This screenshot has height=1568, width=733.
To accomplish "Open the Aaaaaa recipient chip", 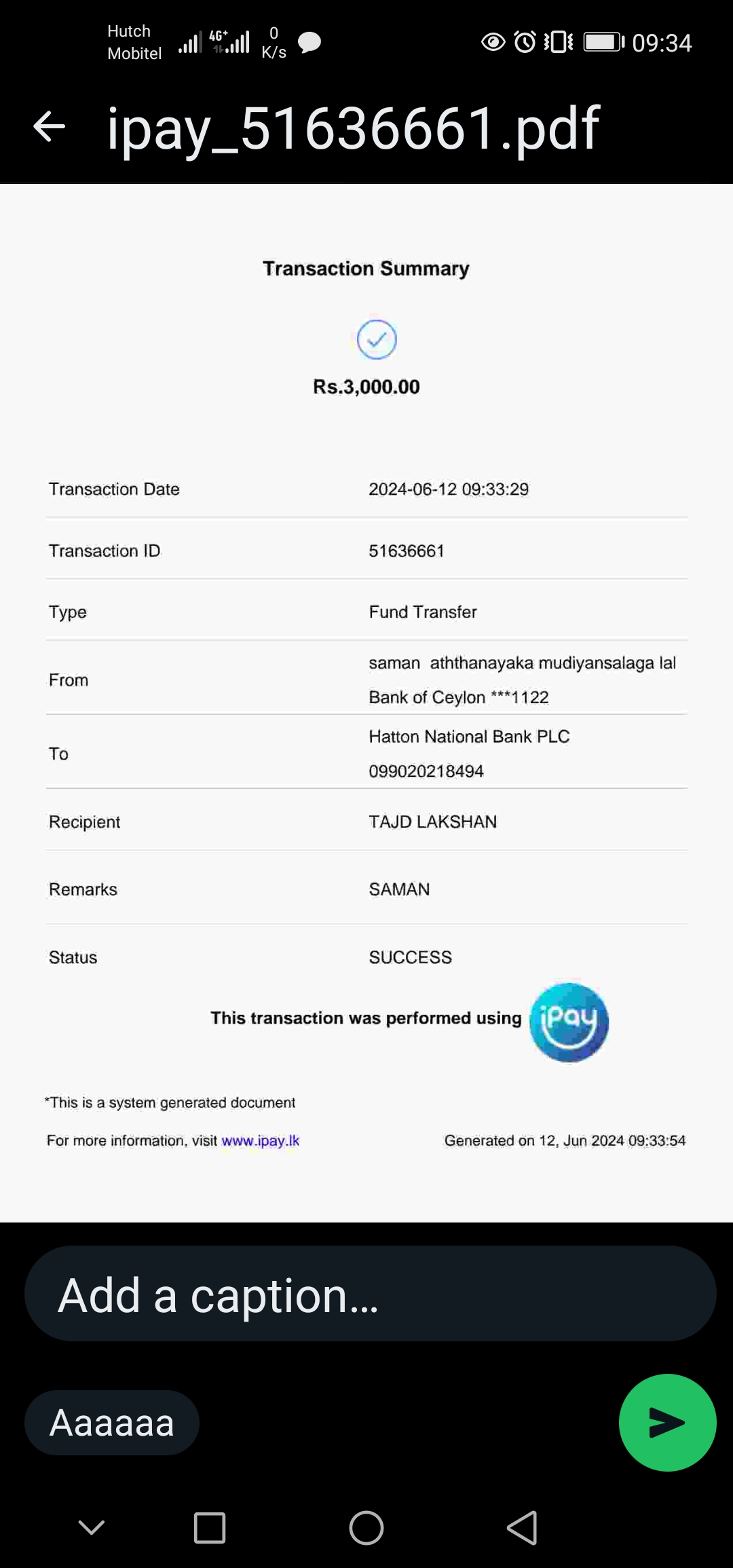I will coord(112,1423).
